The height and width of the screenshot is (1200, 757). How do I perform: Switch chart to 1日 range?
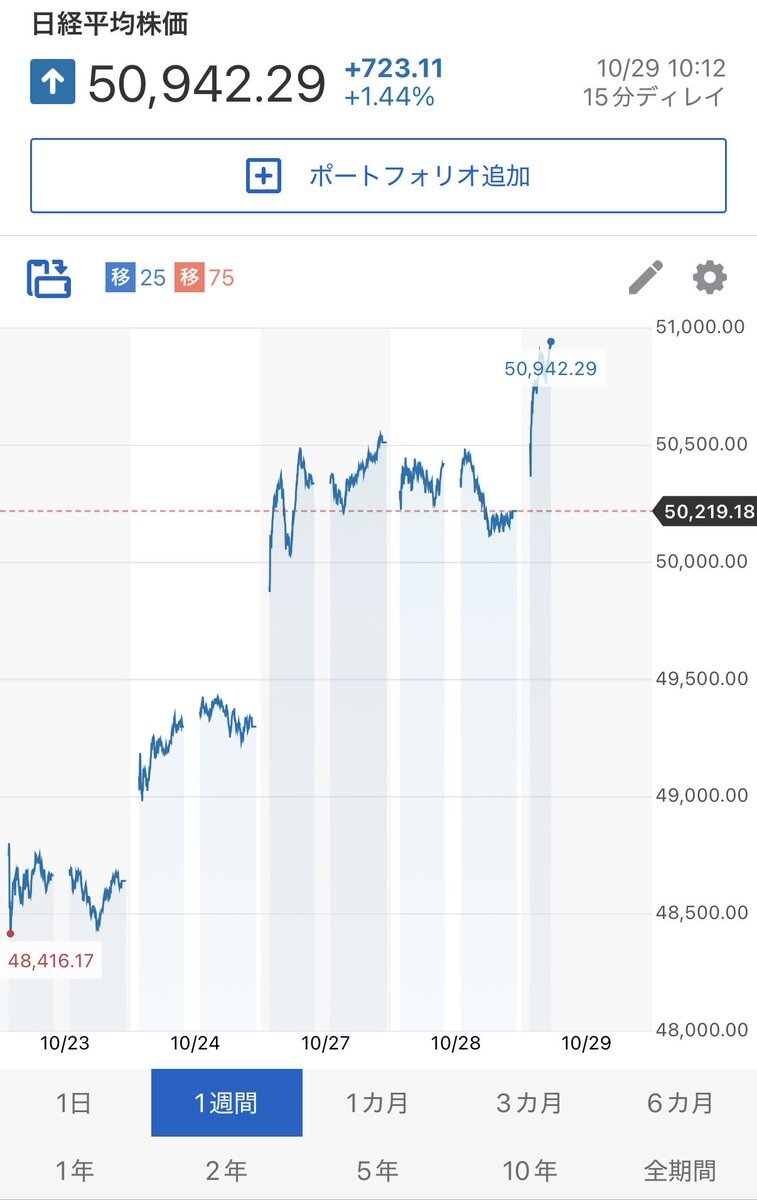click(x=74, y=1103)
